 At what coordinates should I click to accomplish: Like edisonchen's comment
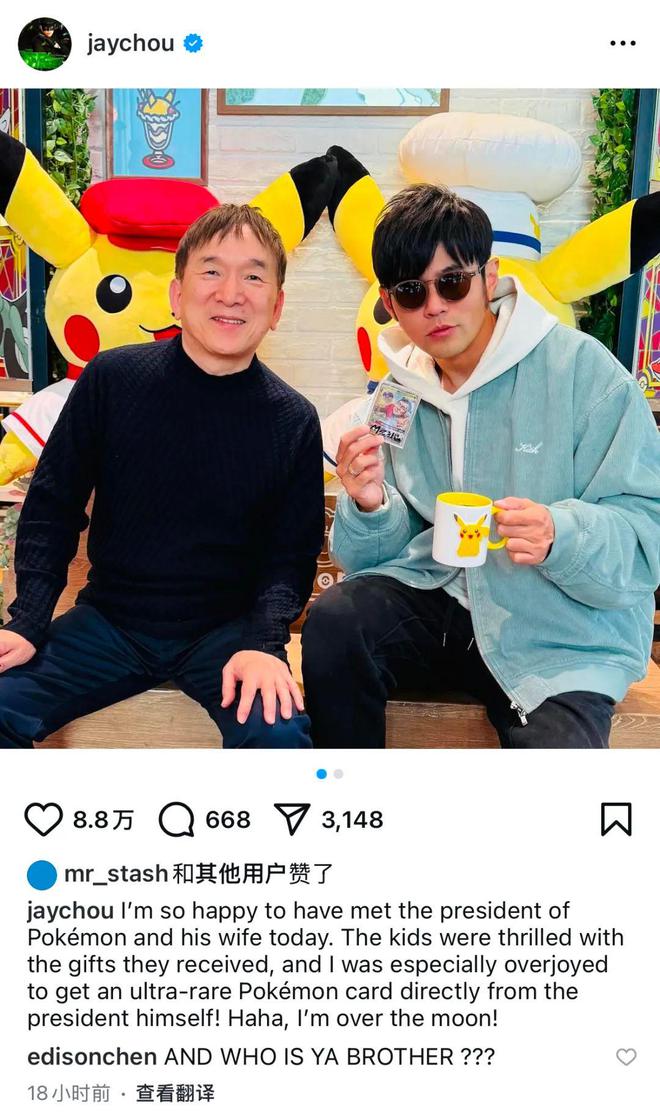(626, 1057)
